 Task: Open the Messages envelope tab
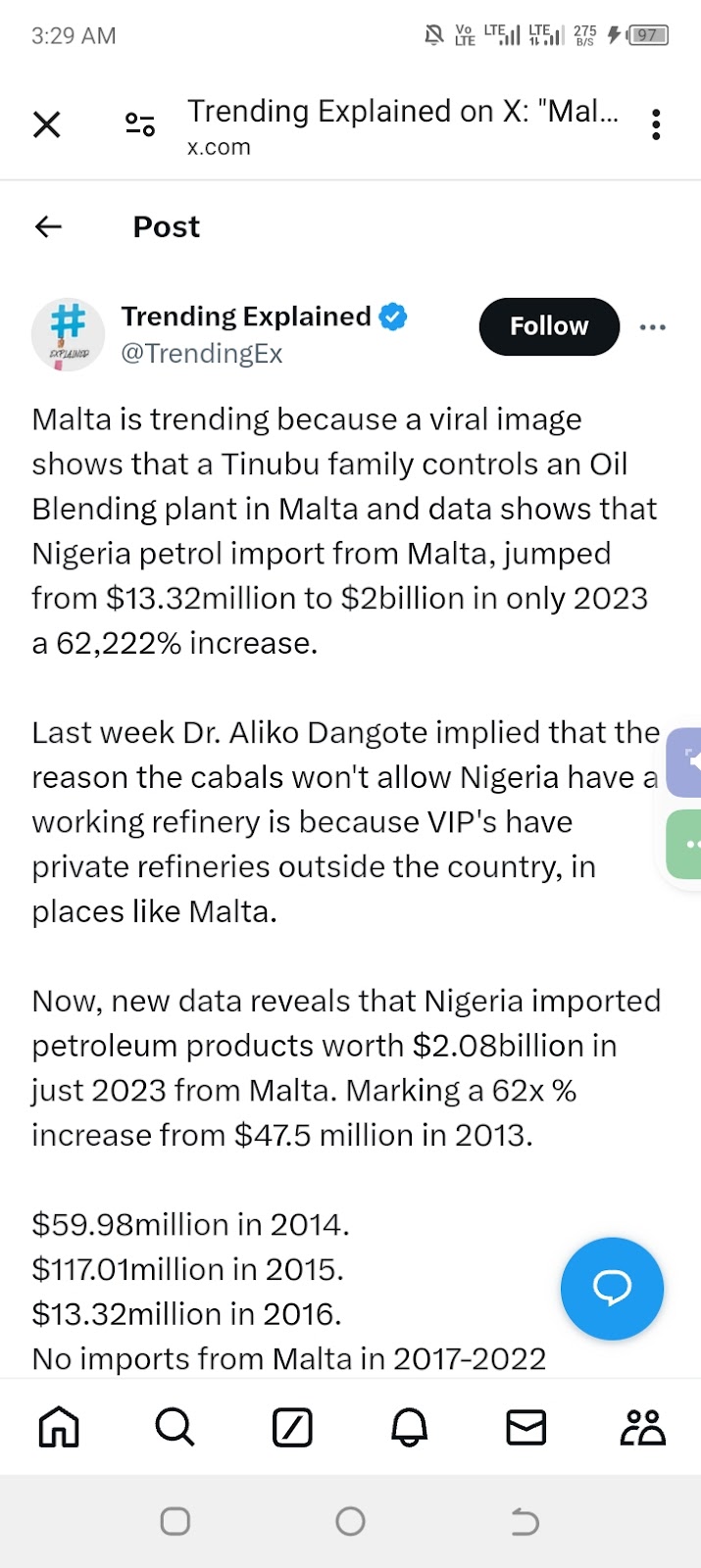click(526, 1428)
